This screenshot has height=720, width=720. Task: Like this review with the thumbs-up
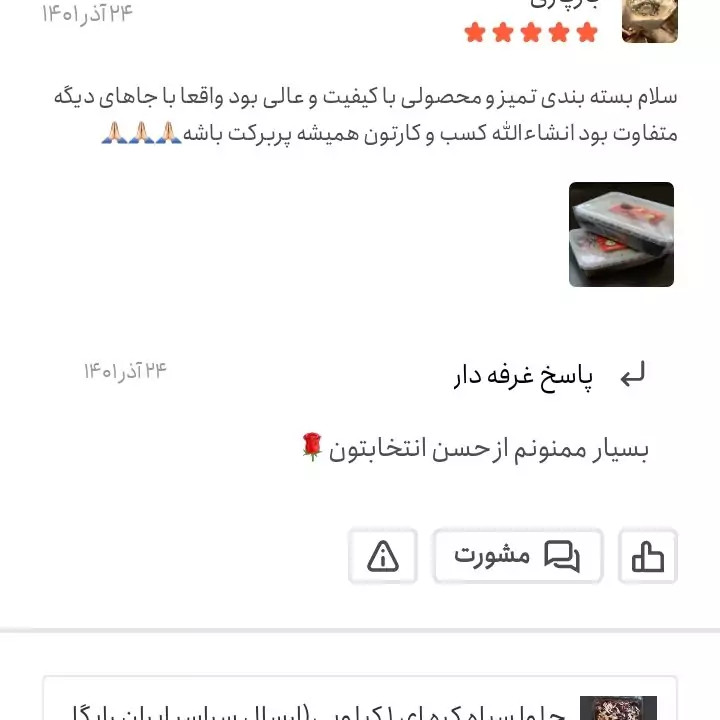click(x=648, y=556)
